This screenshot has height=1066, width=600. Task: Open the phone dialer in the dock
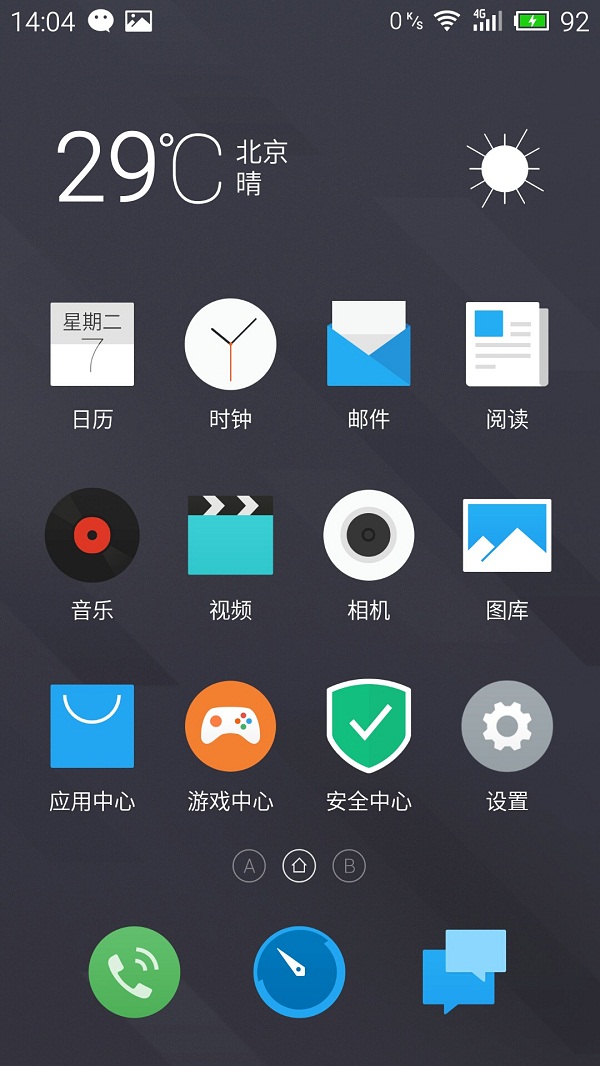[x=135, y=972]
